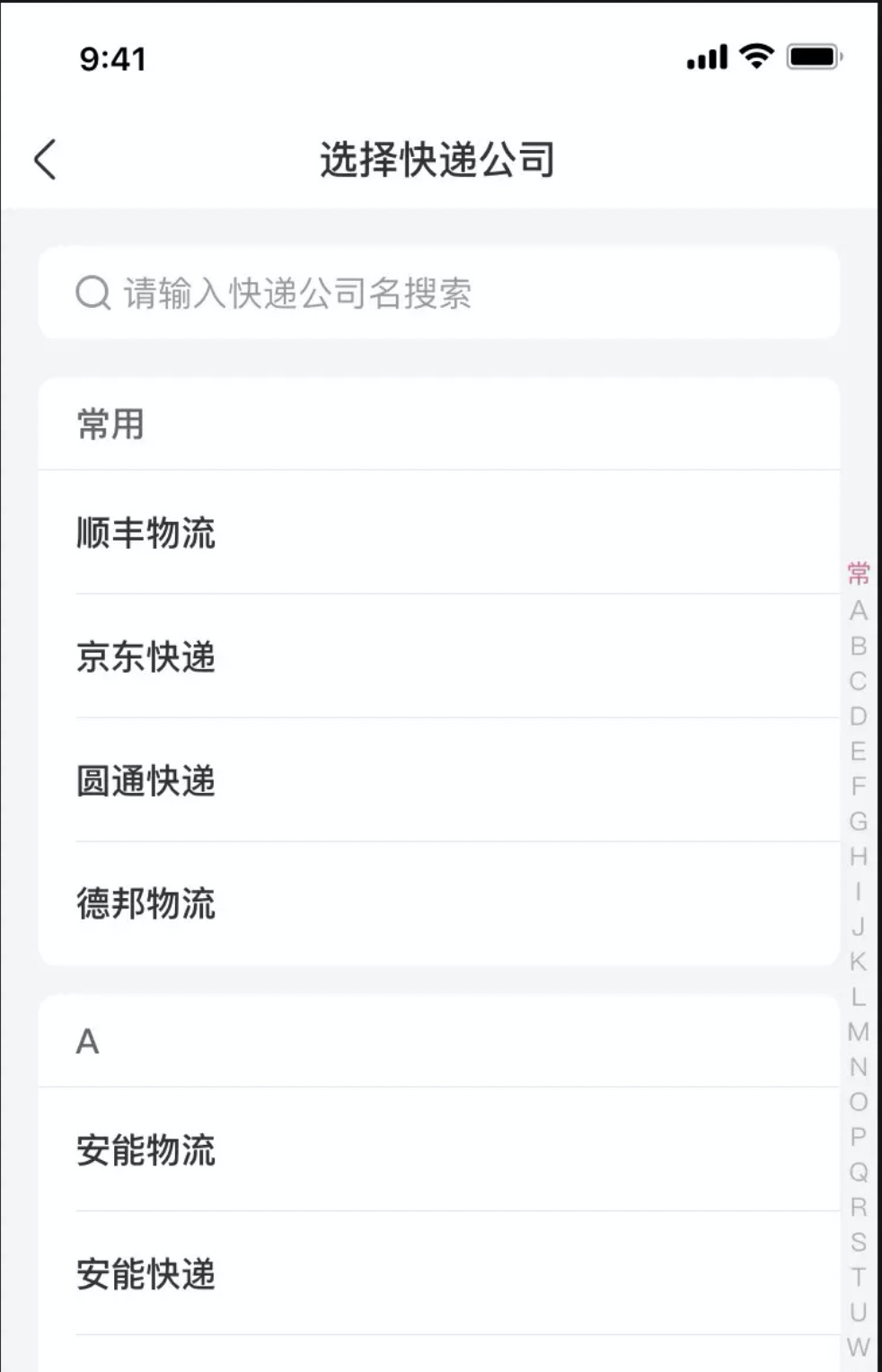Tap letter B in the alphabet index
Viewport: 882px width, 1372px height.
pos(858,646)
